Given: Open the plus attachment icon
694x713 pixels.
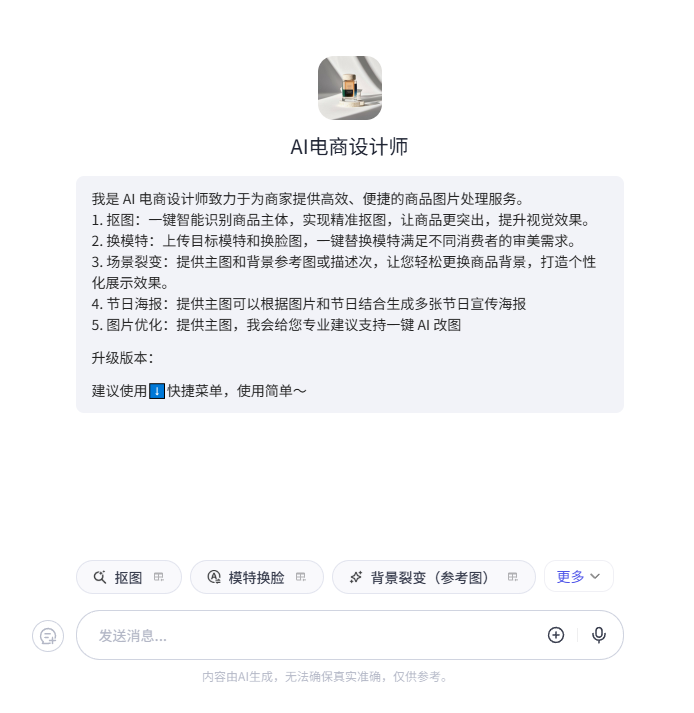Looking at the screenshot, I should 556,635.
